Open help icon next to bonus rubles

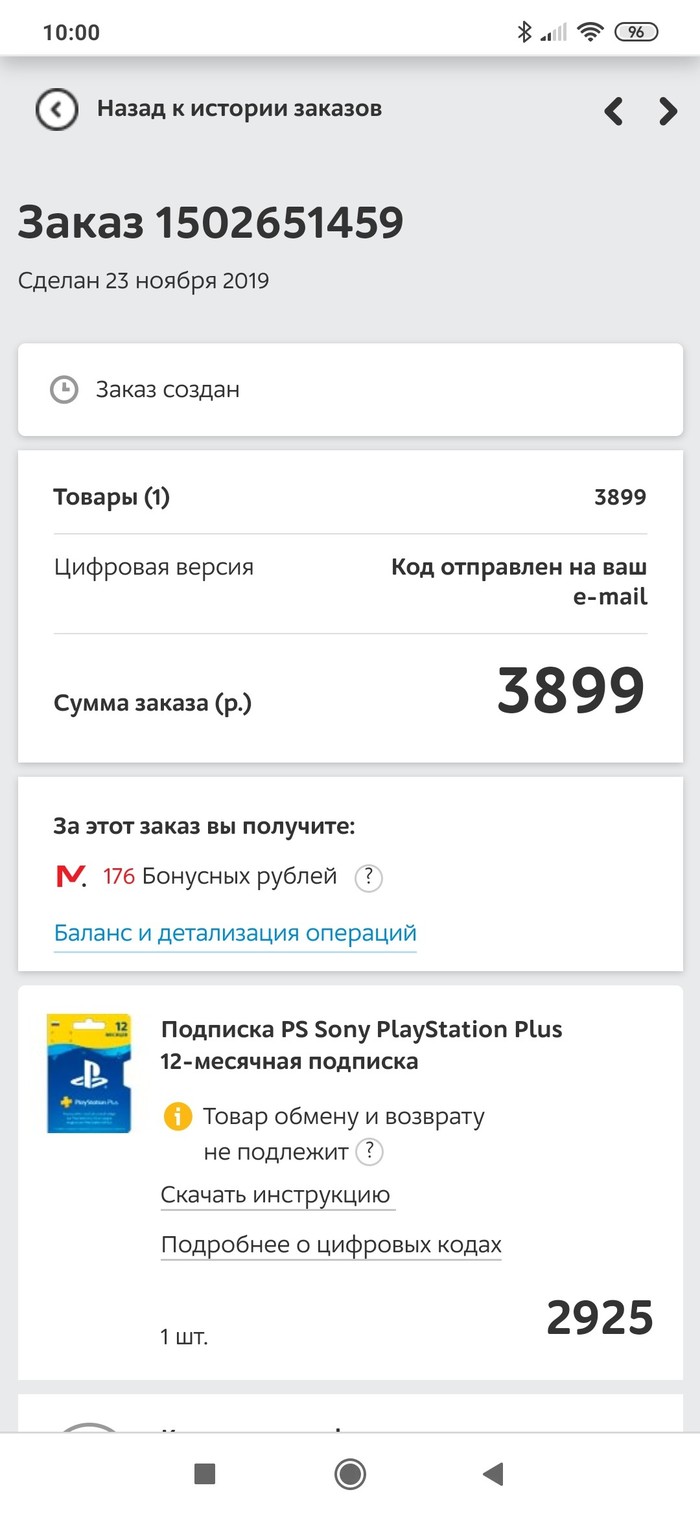pyautogui.click(x=369, y=878)
